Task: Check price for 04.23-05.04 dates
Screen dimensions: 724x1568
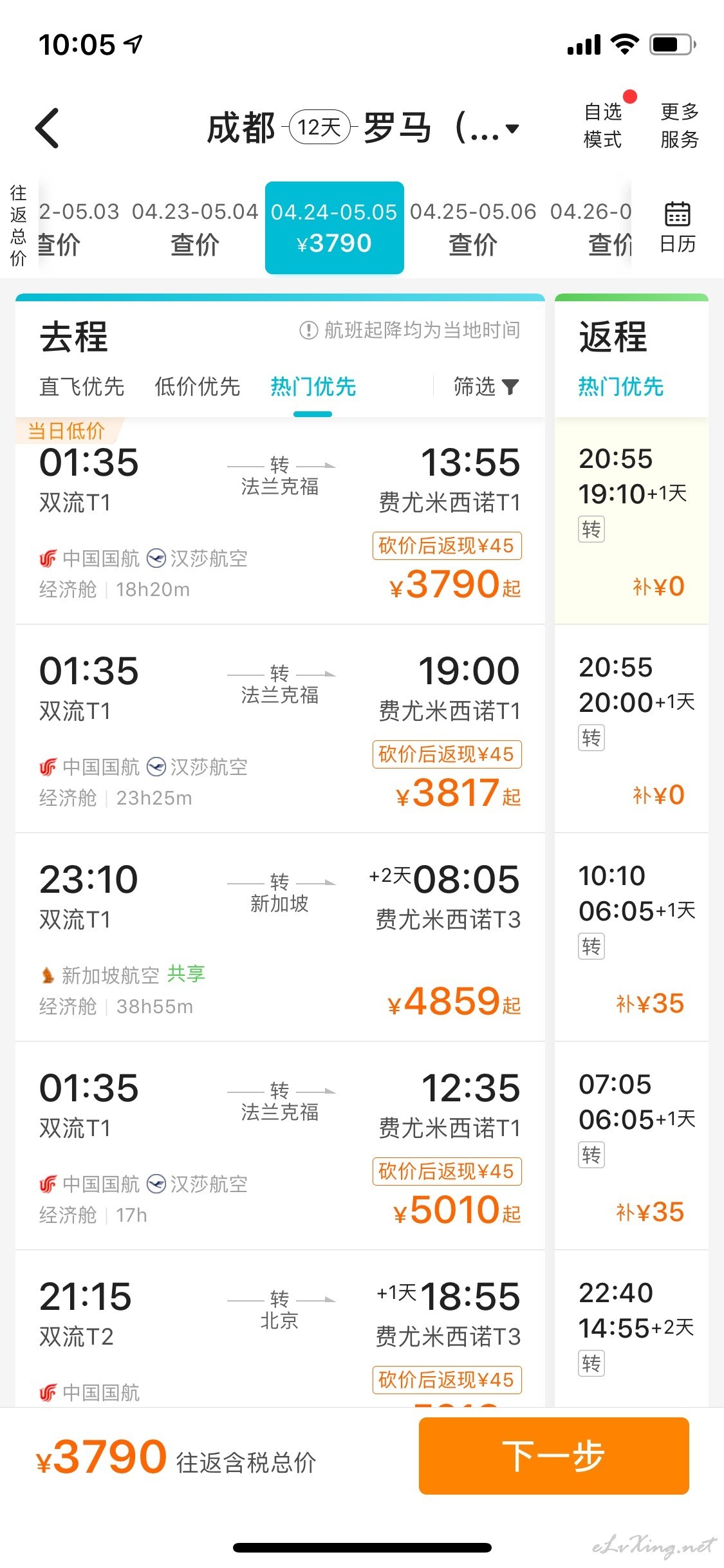Action: (x=194, y=228)
